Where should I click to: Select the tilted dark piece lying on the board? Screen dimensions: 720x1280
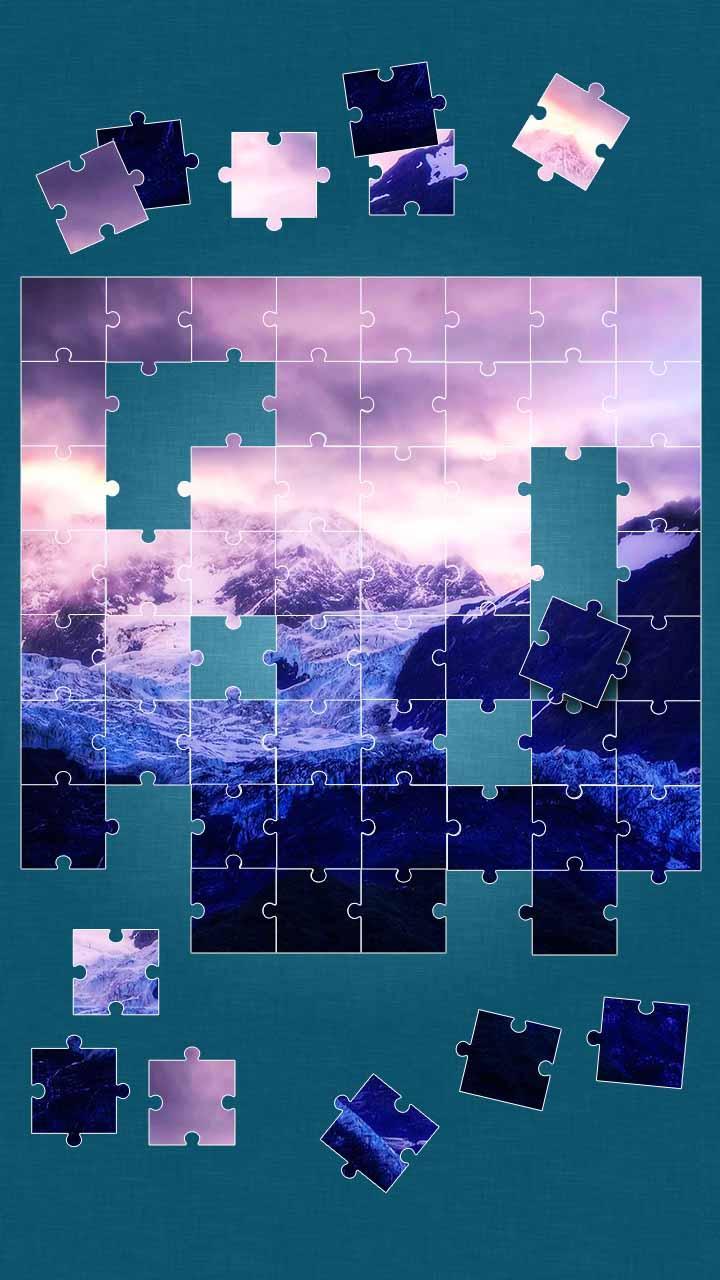pyautogui.click(x=575, y=651)
